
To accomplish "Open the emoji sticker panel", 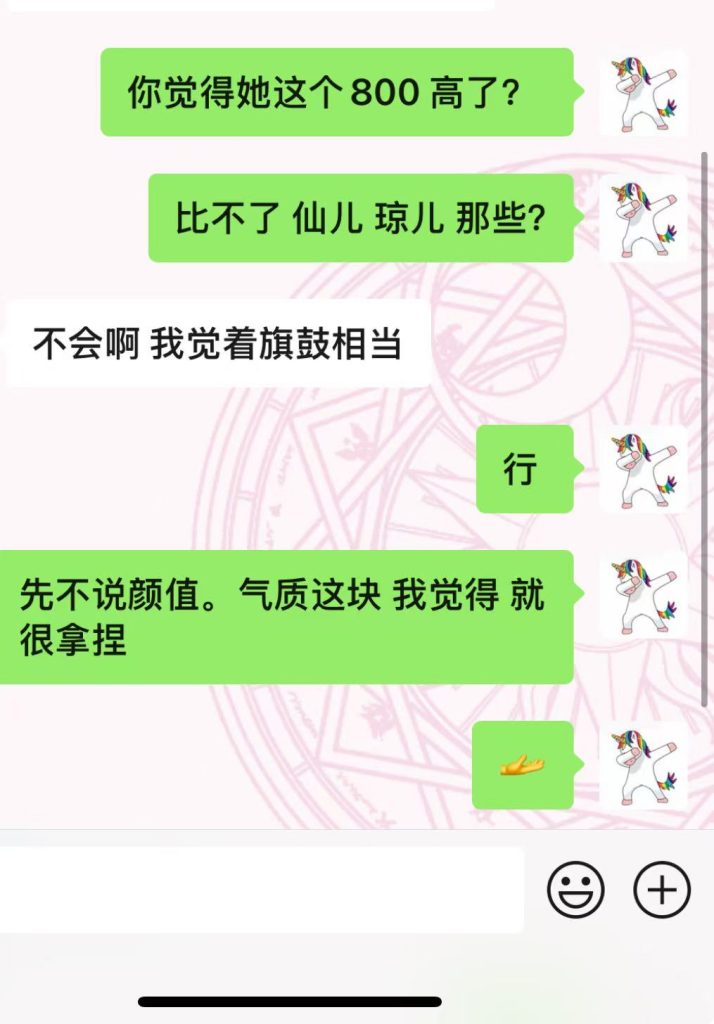I will [576, 889].
